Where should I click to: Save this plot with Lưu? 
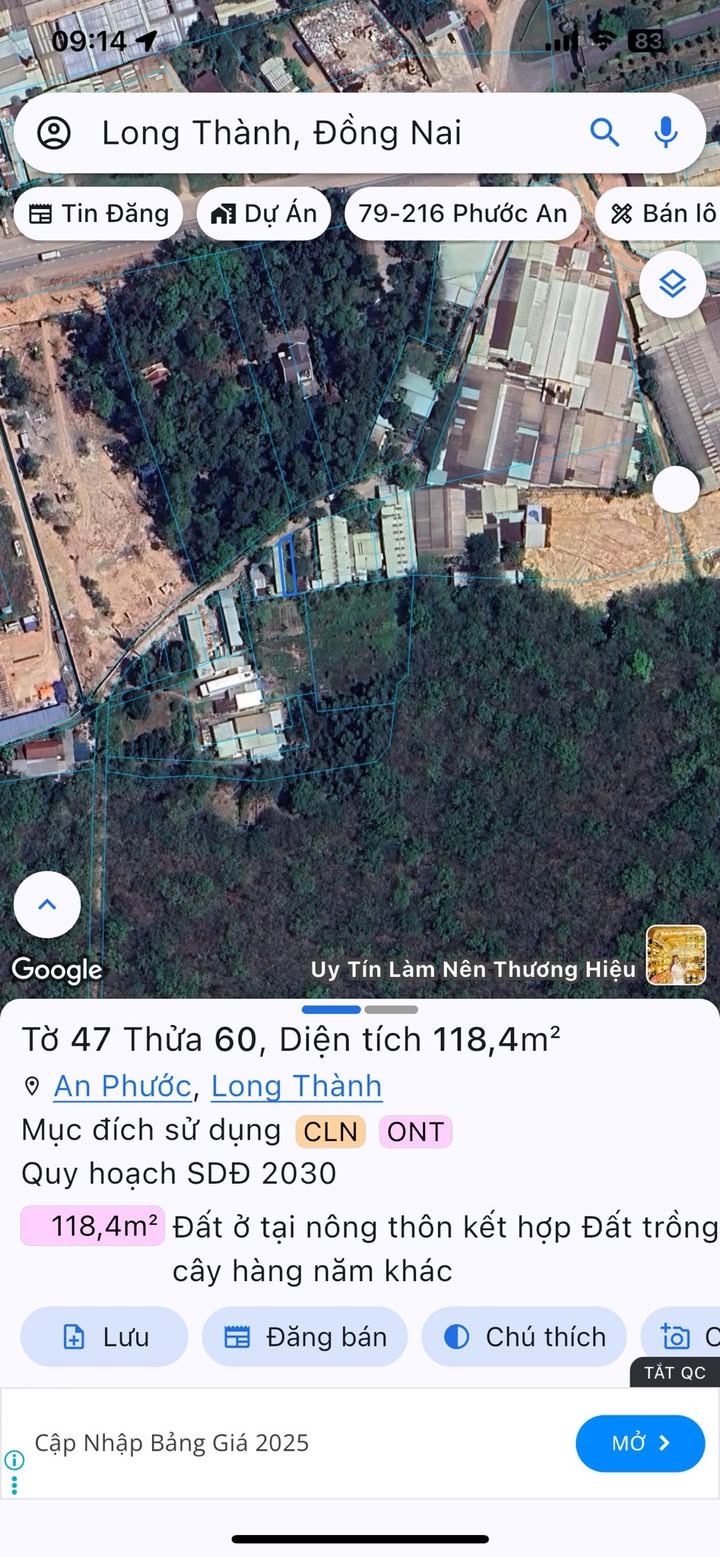pos(104,1337)
